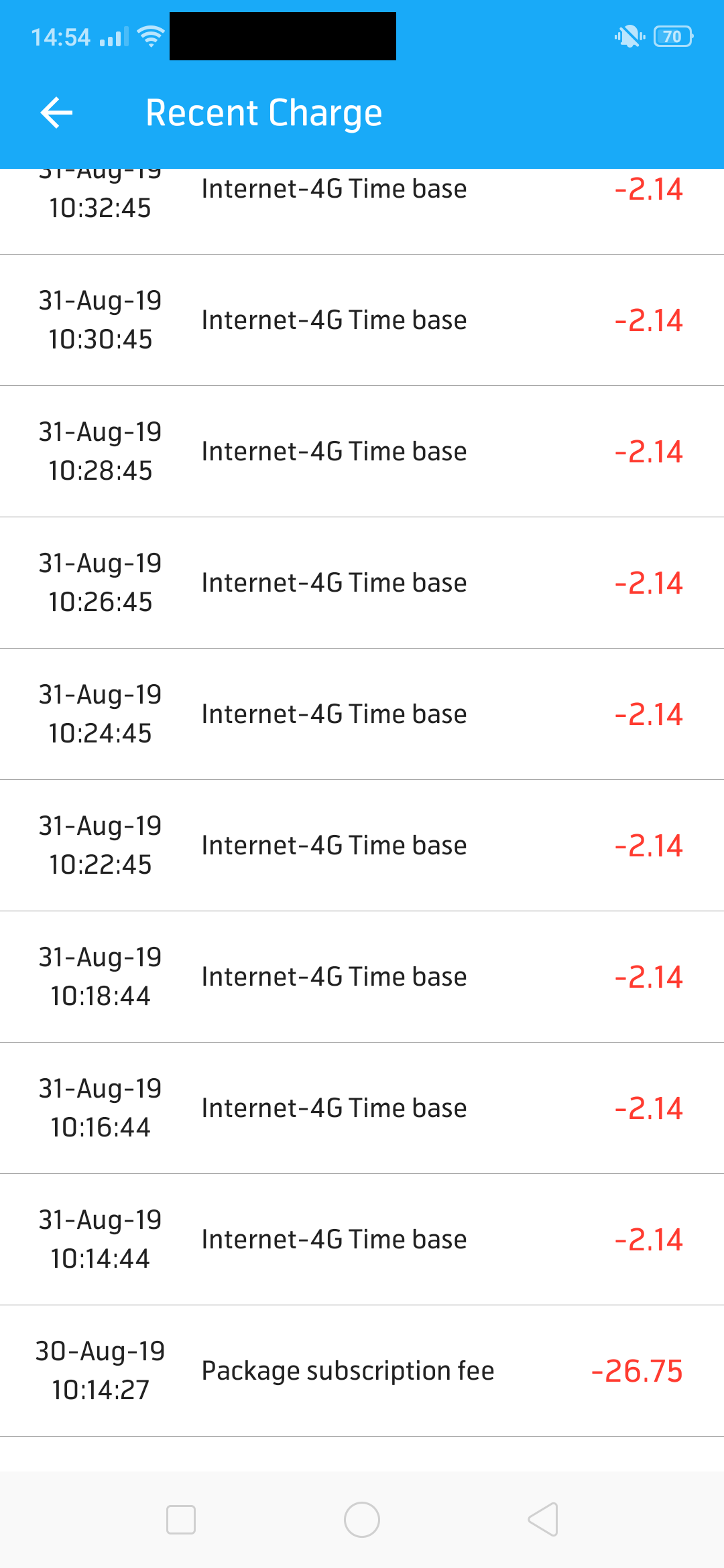Tap the system back triangle
This screenshot has width=724, height=1568.
[x=543, y=1519]
